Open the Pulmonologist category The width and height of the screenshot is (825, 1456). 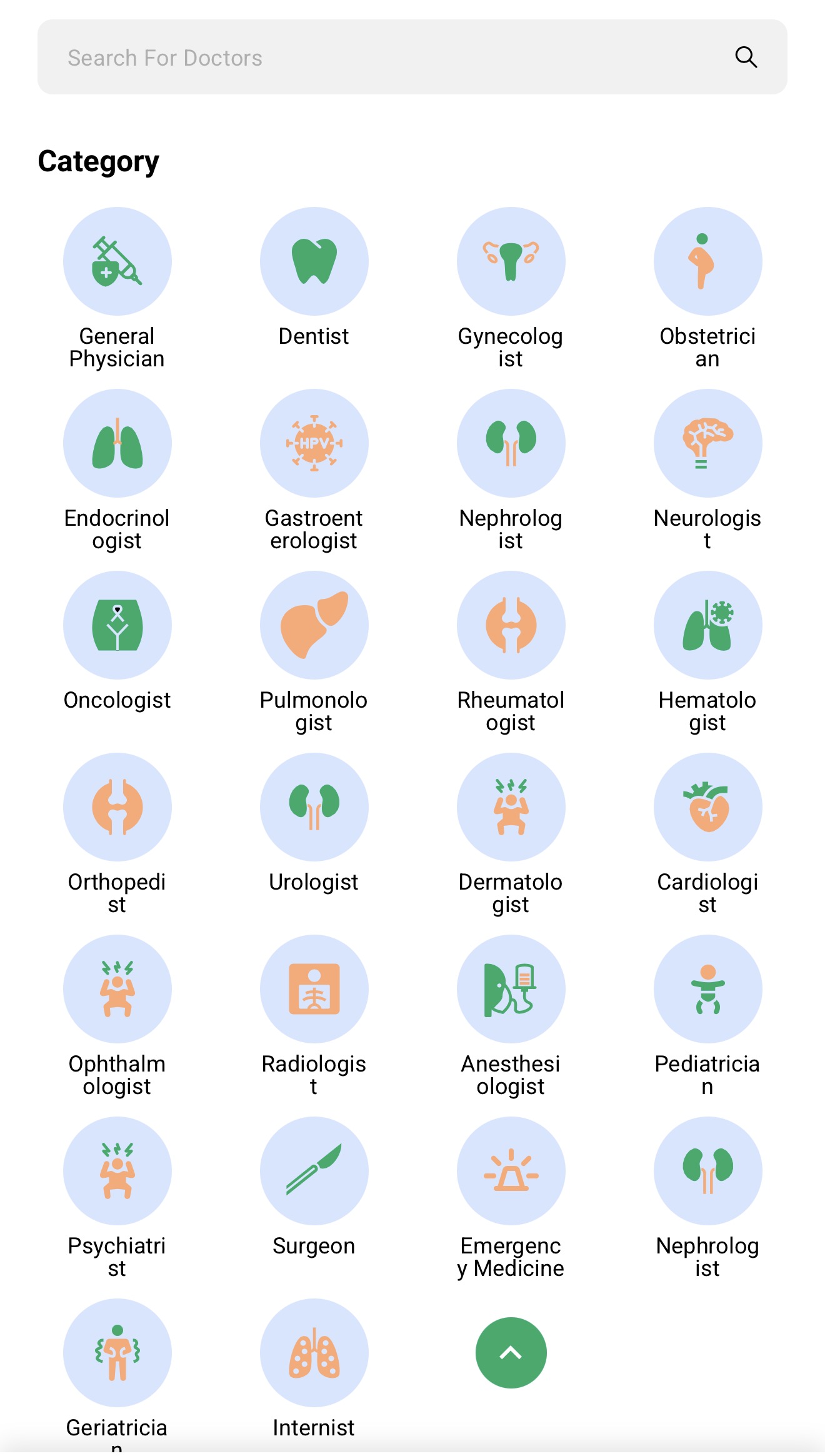(314, 625)
